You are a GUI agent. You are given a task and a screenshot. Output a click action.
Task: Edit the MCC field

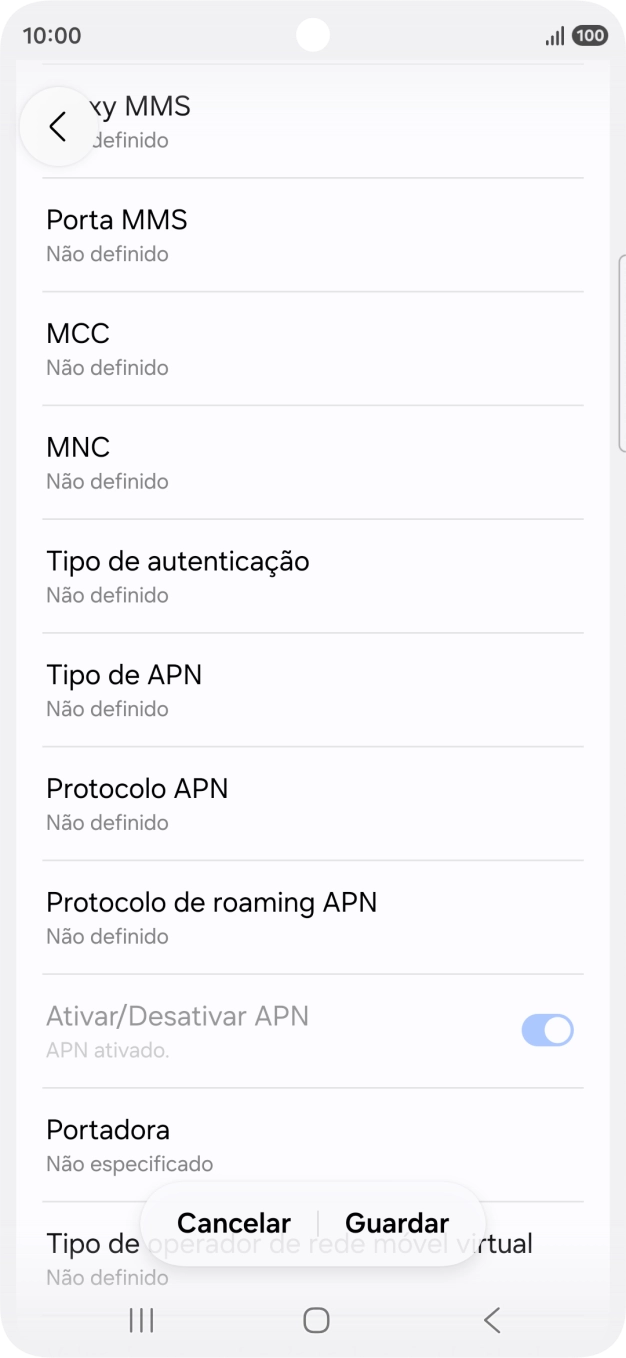click(x=312, y=349)
